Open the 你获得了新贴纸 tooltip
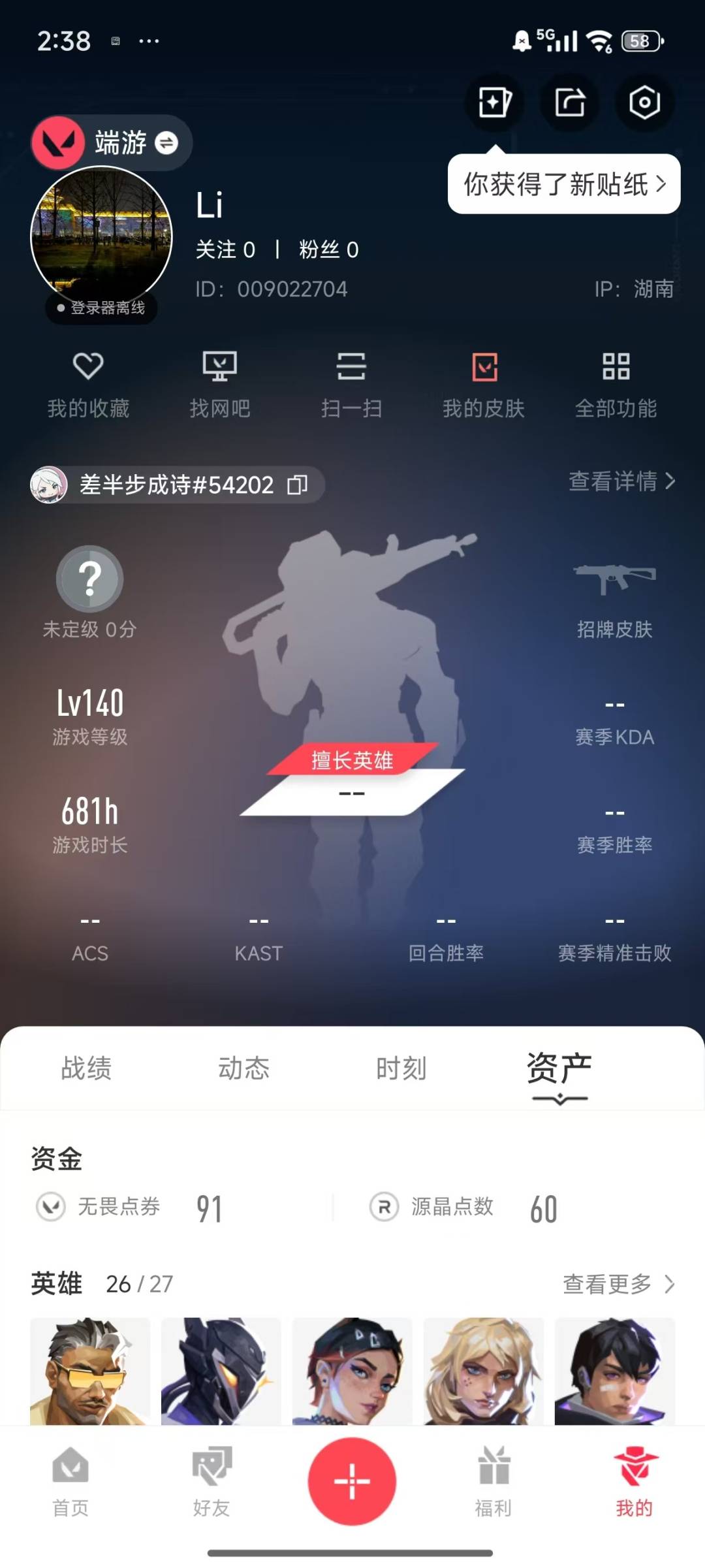 click(564, 184)
